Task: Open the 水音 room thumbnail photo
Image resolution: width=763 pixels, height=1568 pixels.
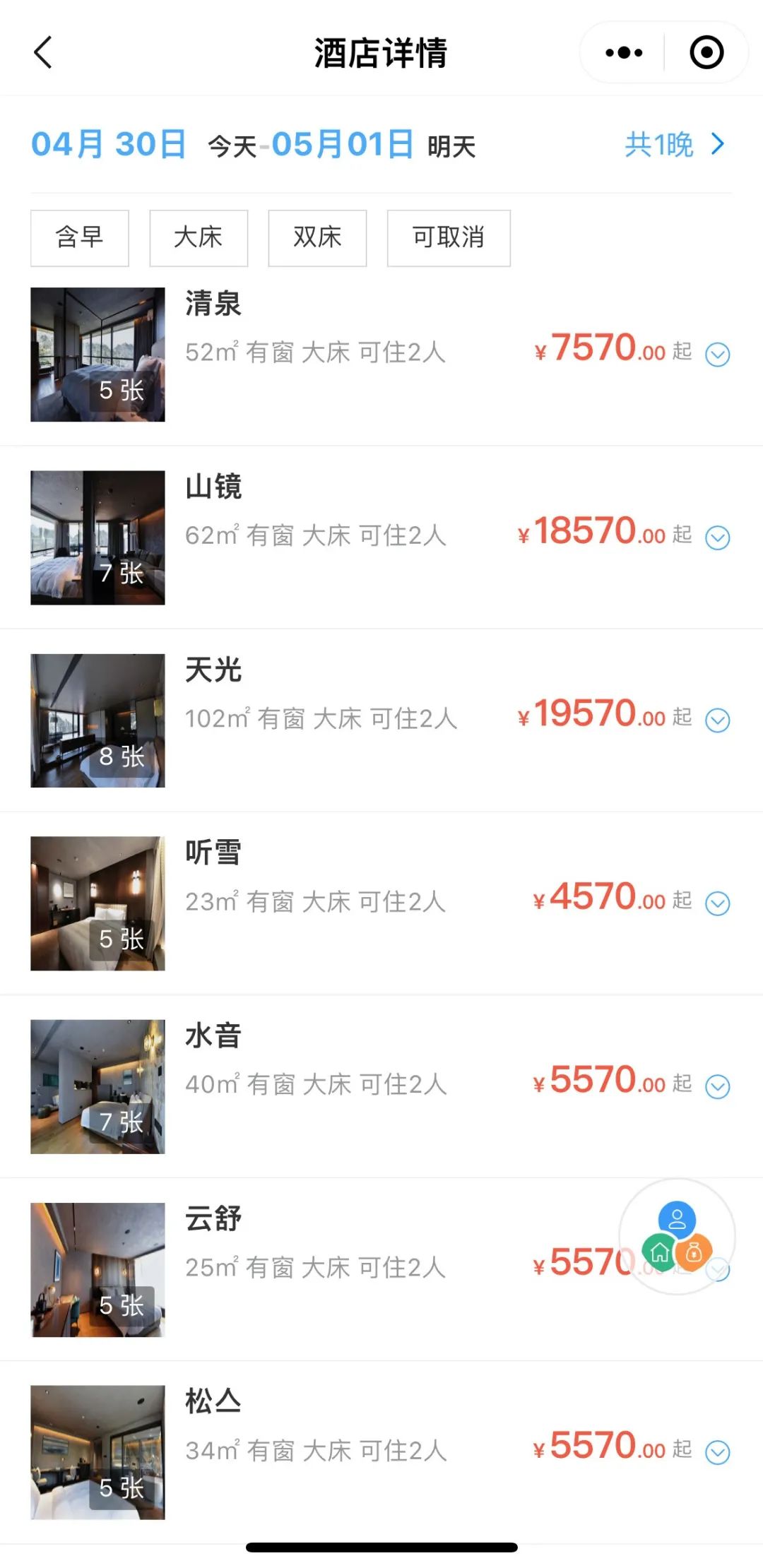Action: pyautogui.click(x=97, y=1086)
